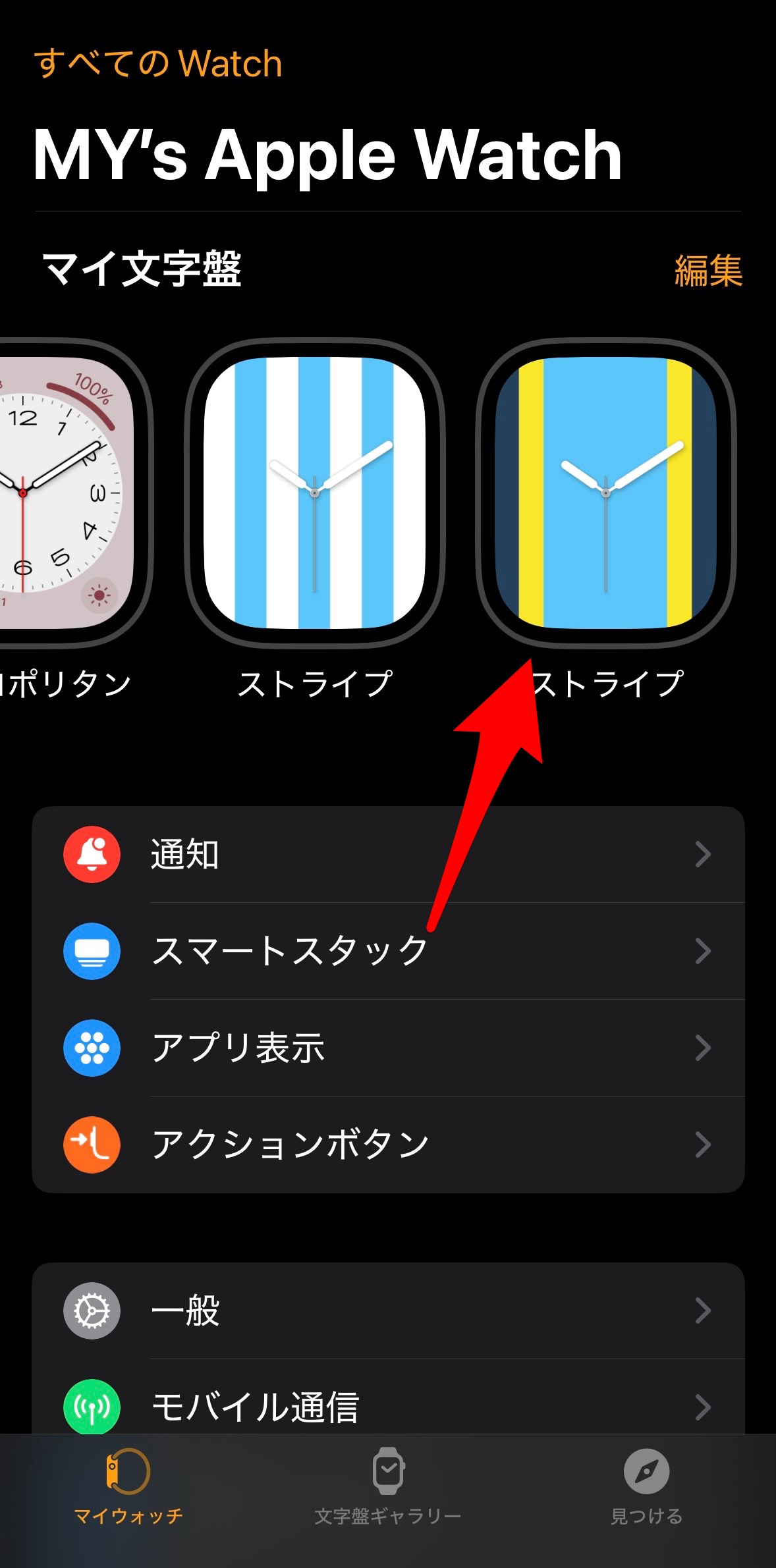
Task: Tap 編集 to edit watch faces
Action: pyautogui.click(x=708, y=271)
